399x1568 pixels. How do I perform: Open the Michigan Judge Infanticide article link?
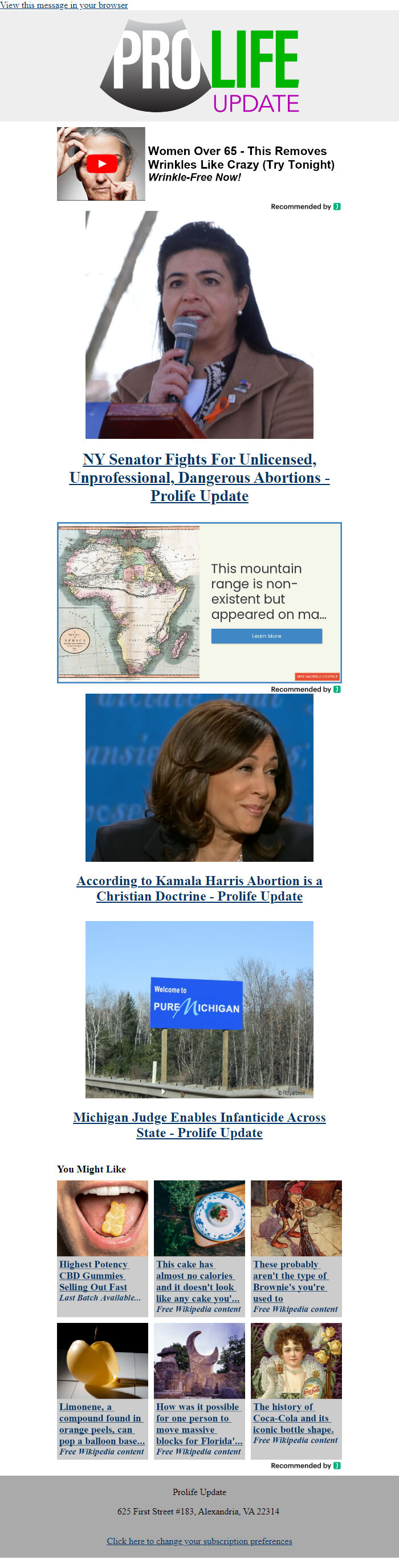(199, 1124)
